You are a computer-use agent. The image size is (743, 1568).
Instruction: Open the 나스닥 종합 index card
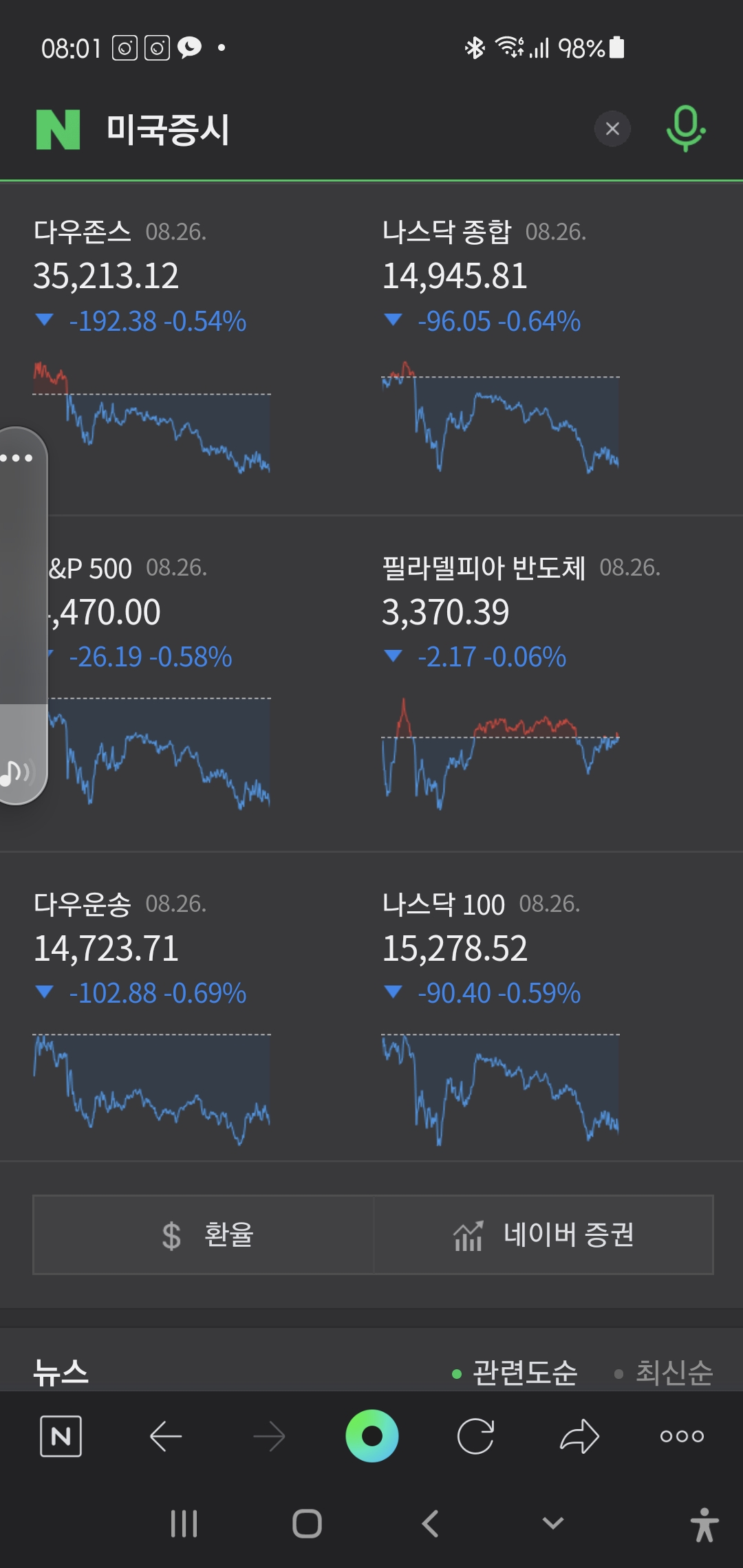tap(500, 344)
